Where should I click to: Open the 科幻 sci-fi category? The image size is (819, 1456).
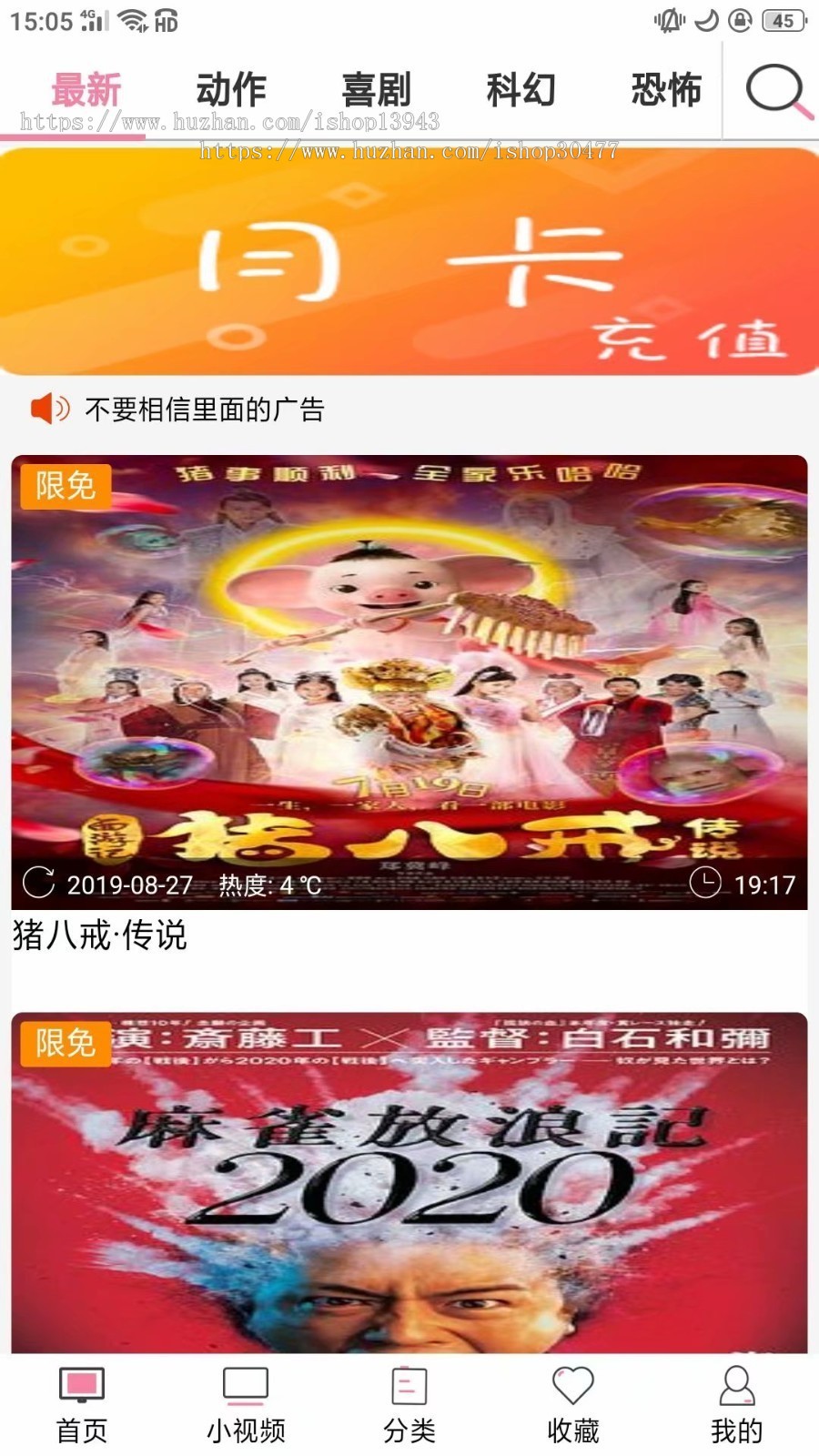click(521, 89)
